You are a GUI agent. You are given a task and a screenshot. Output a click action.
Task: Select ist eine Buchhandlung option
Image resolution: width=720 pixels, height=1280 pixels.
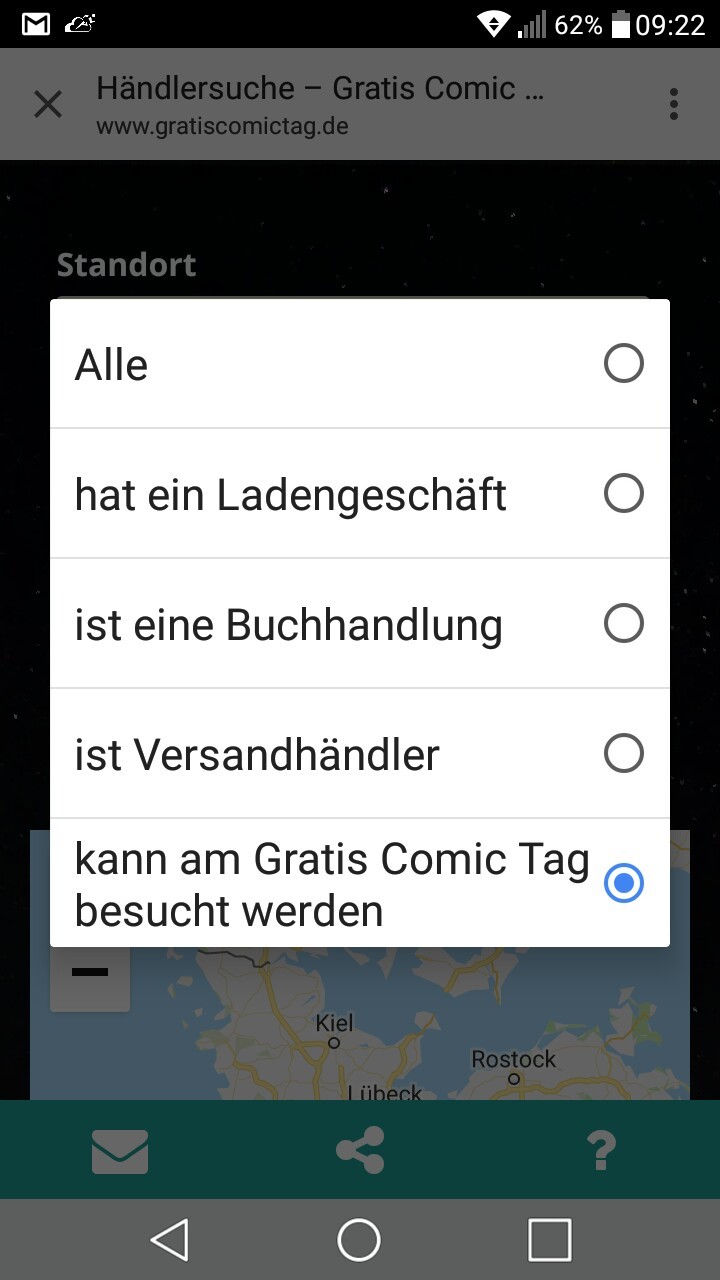click(x=360, y=624)
